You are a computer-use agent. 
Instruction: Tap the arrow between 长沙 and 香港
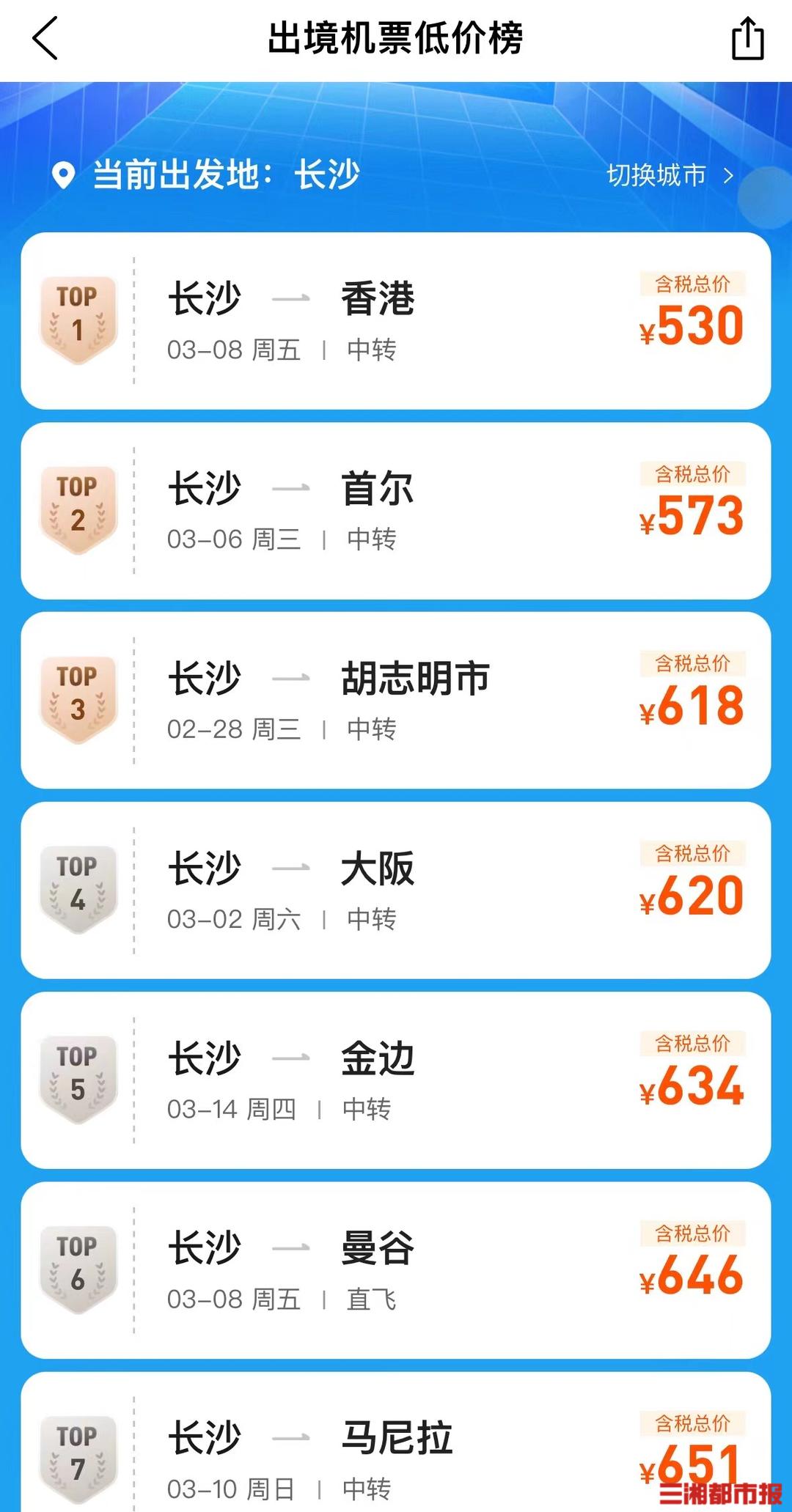296,299
